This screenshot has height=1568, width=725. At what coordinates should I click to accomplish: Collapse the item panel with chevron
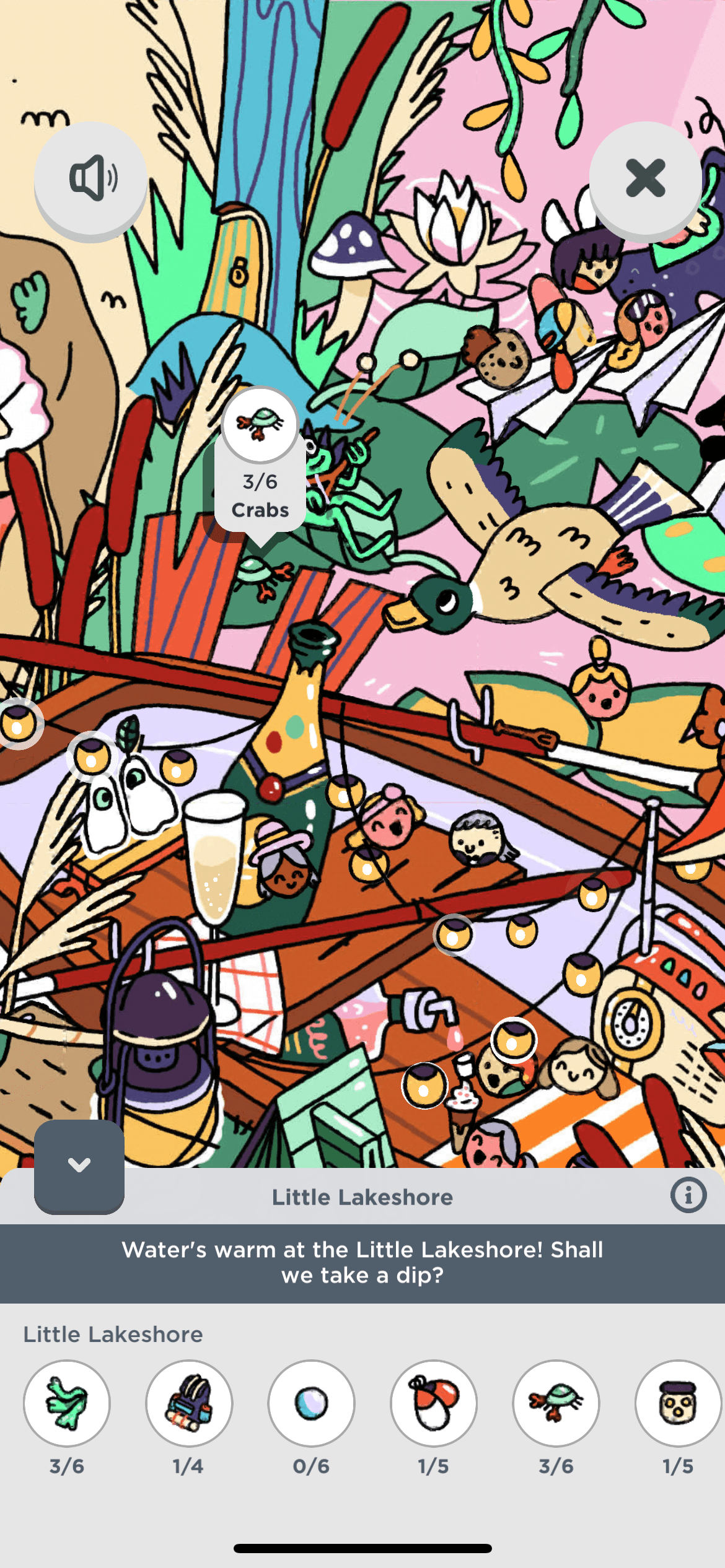click(x=79, y=1165)
